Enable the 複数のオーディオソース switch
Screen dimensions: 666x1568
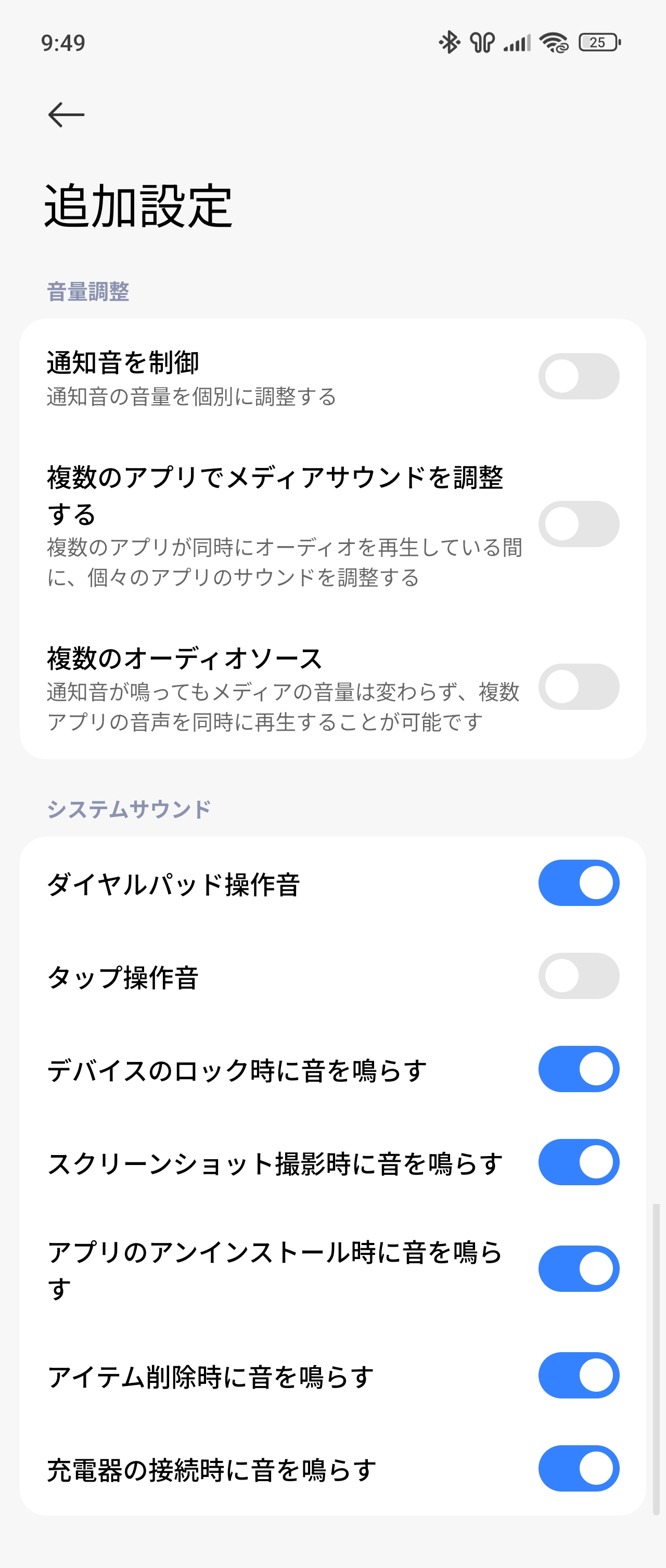[579, 686]
